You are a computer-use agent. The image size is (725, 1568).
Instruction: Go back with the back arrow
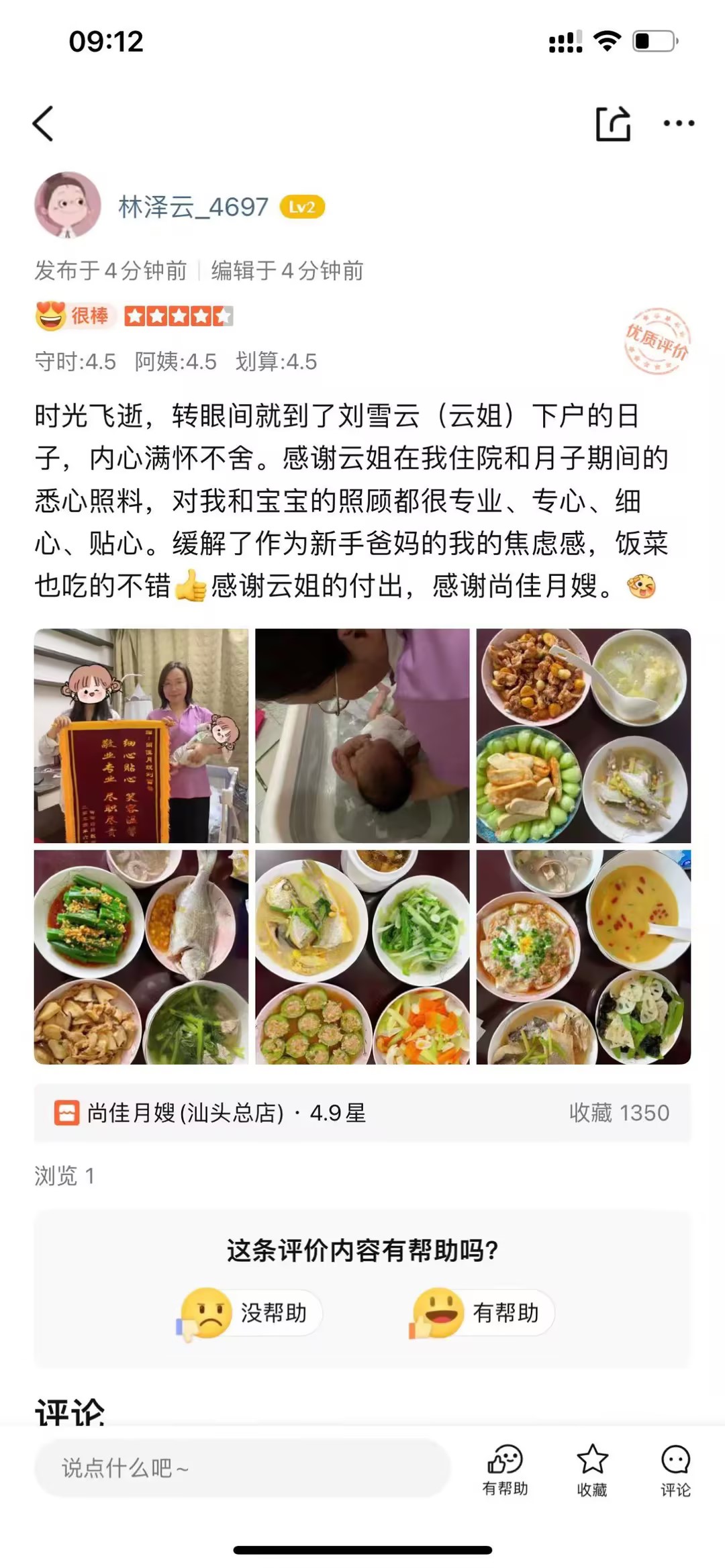44,124
